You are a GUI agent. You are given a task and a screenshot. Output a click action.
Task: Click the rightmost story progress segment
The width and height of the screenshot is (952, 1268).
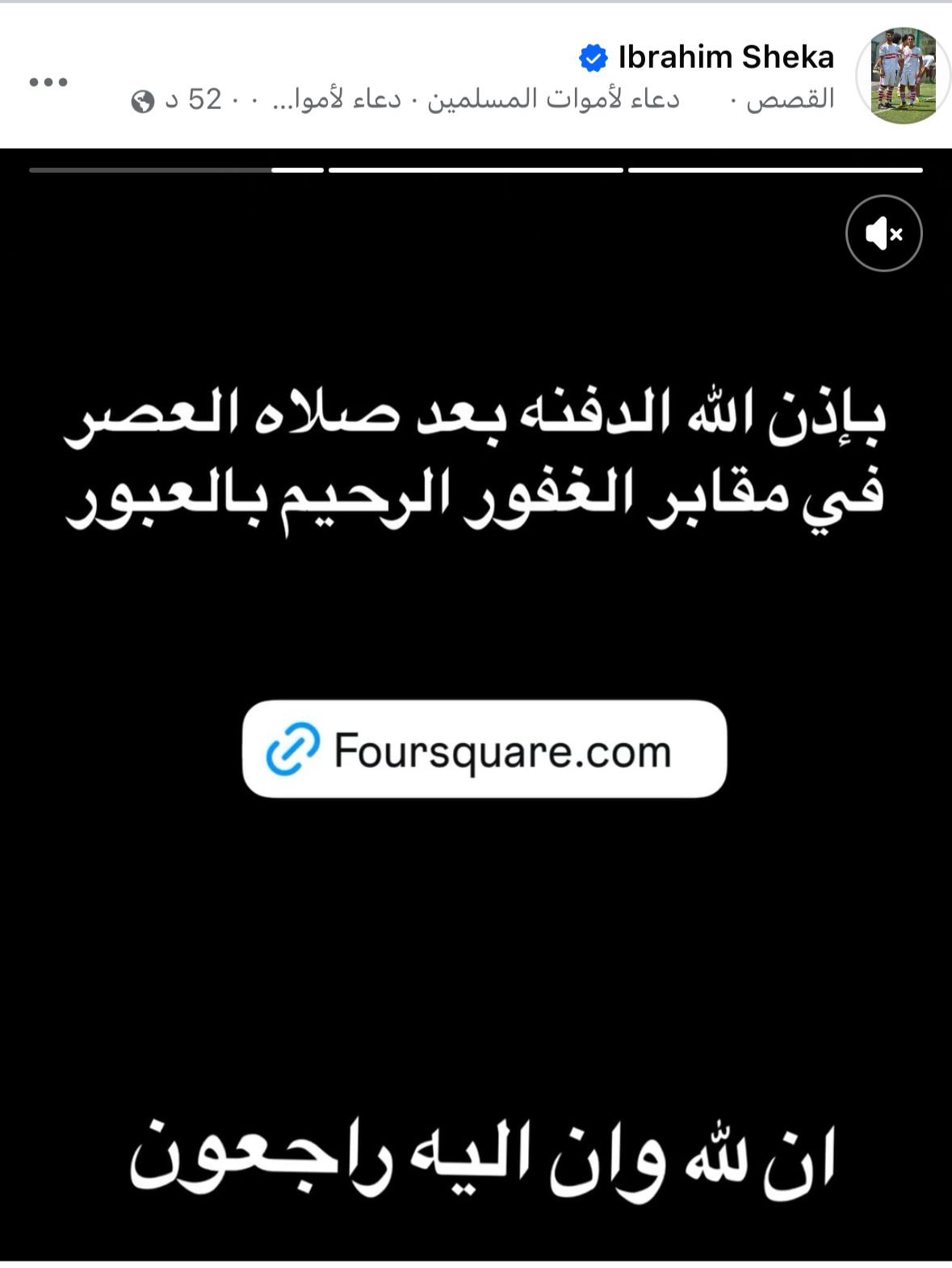pos(777,170)
